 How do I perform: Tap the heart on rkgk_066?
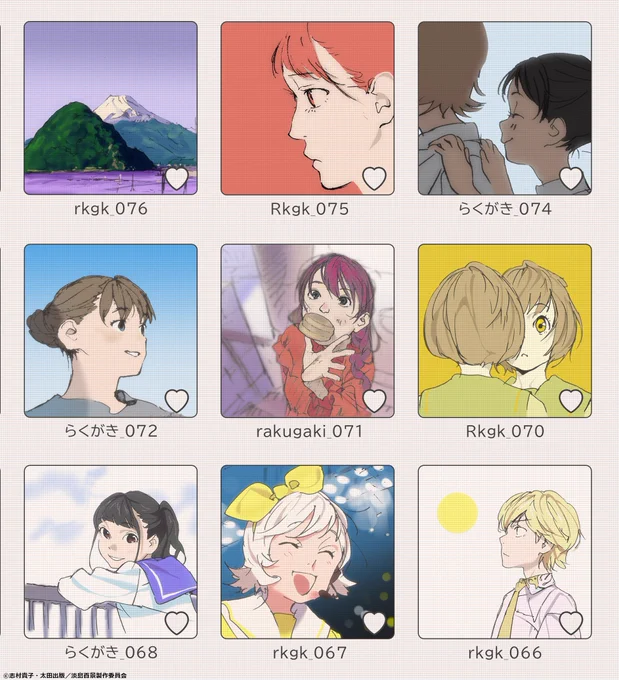coord(571,623)
